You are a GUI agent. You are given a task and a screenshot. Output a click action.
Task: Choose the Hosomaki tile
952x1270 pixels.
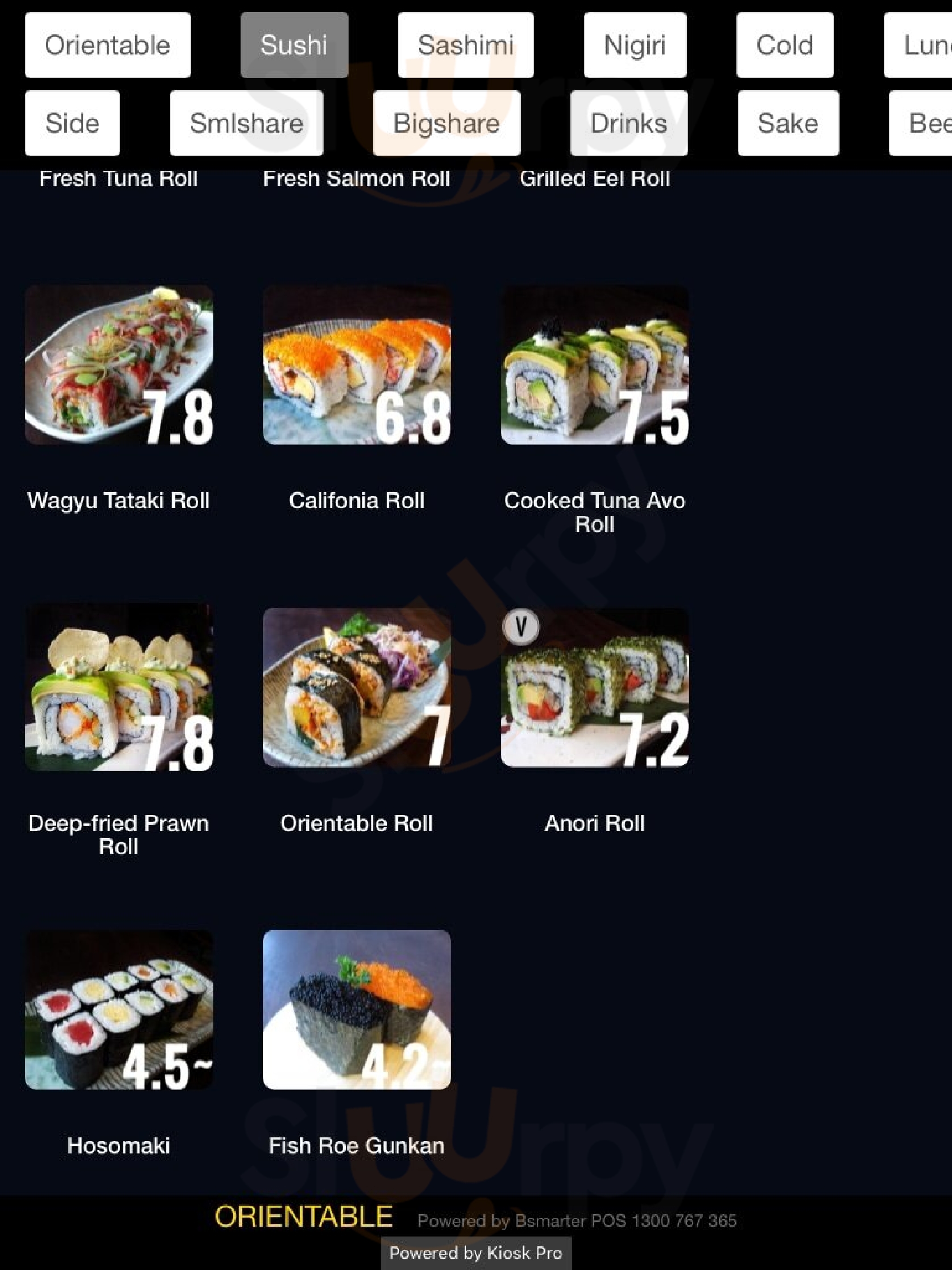119,1010
